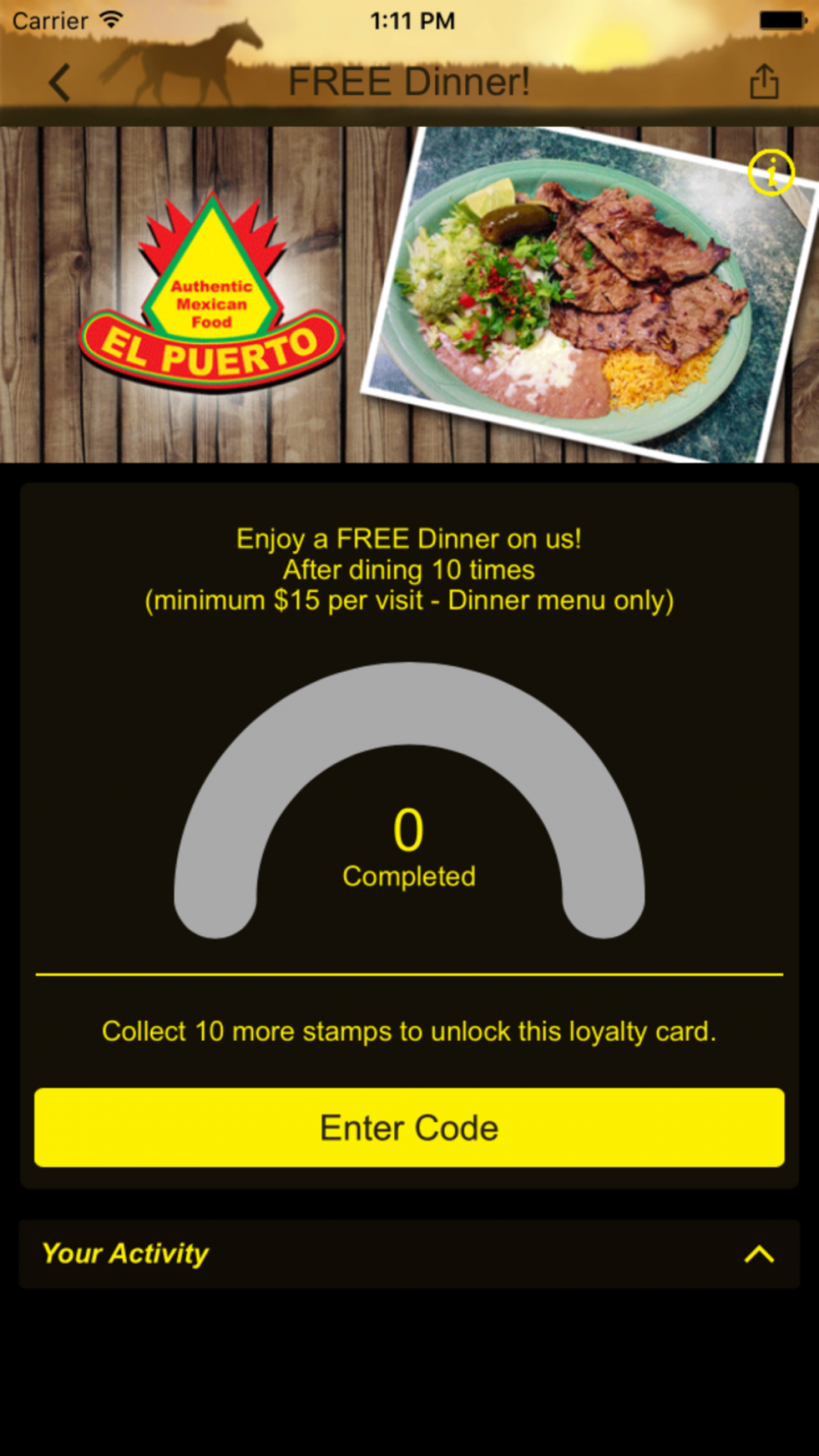
Task: Tap the Enter Code button
Action: (x=409, y=1128)
